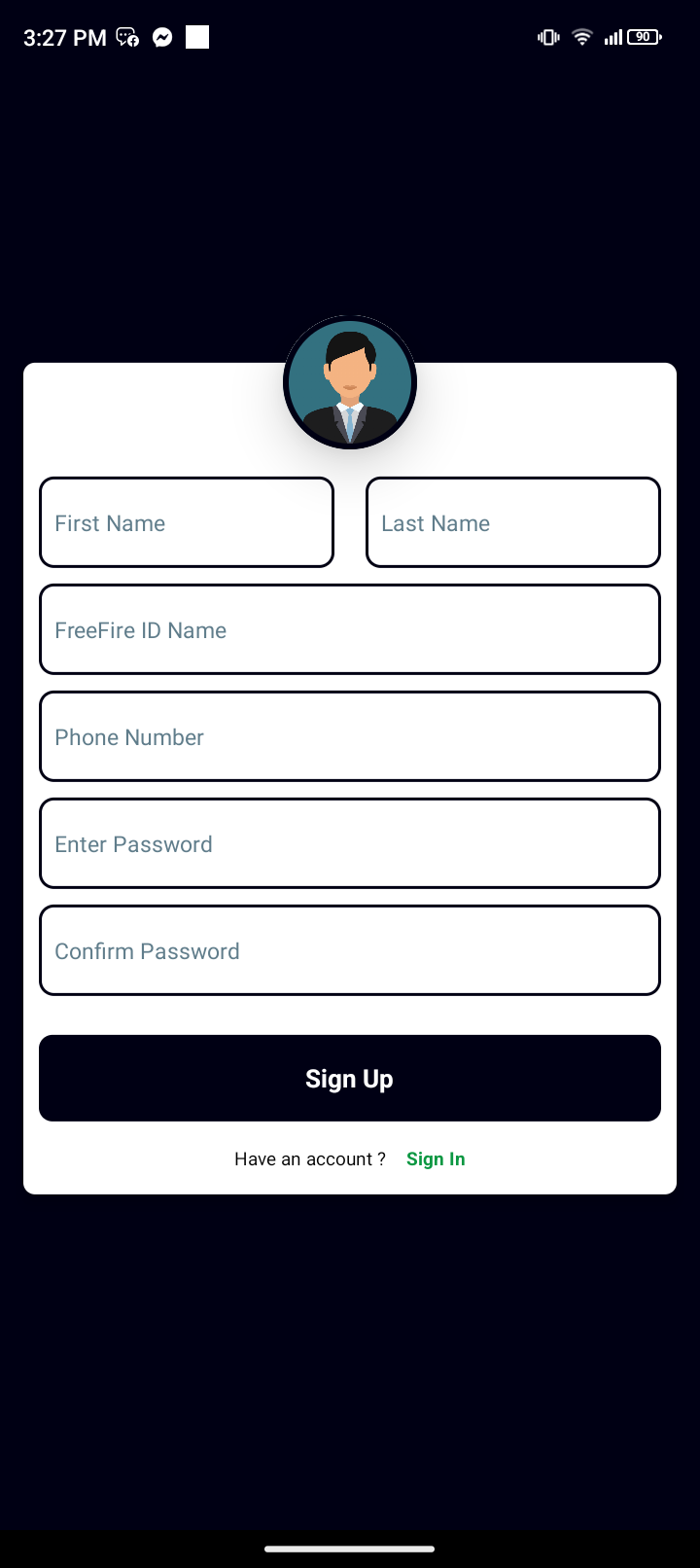Tap the Phone Number input

tap(350, 736)
